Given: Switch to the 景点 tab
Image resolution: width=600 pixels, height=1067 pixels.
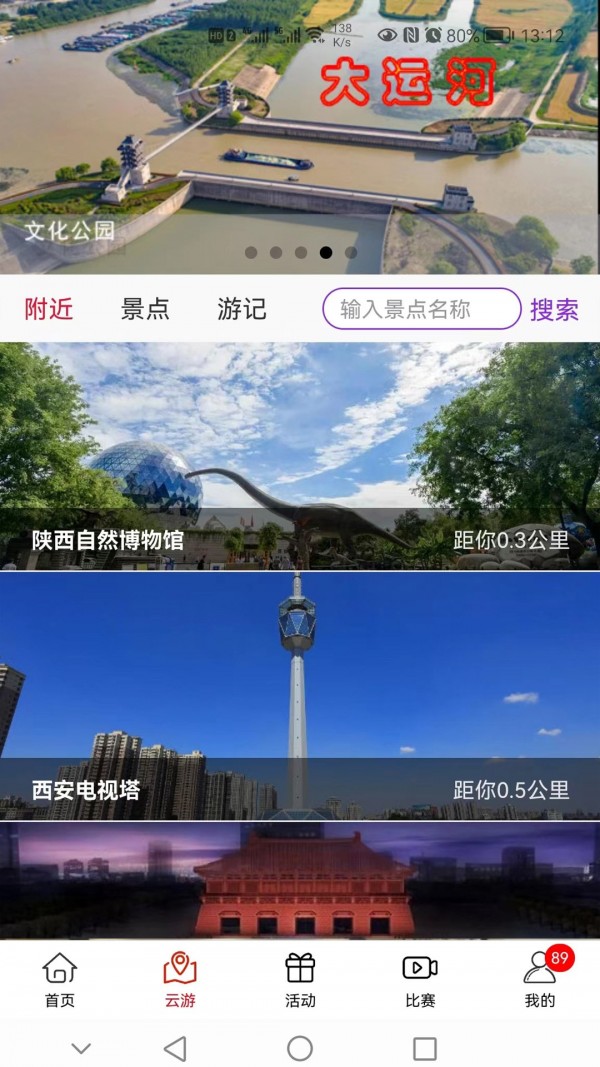Looking at the screenshot, I should [145, 309].
